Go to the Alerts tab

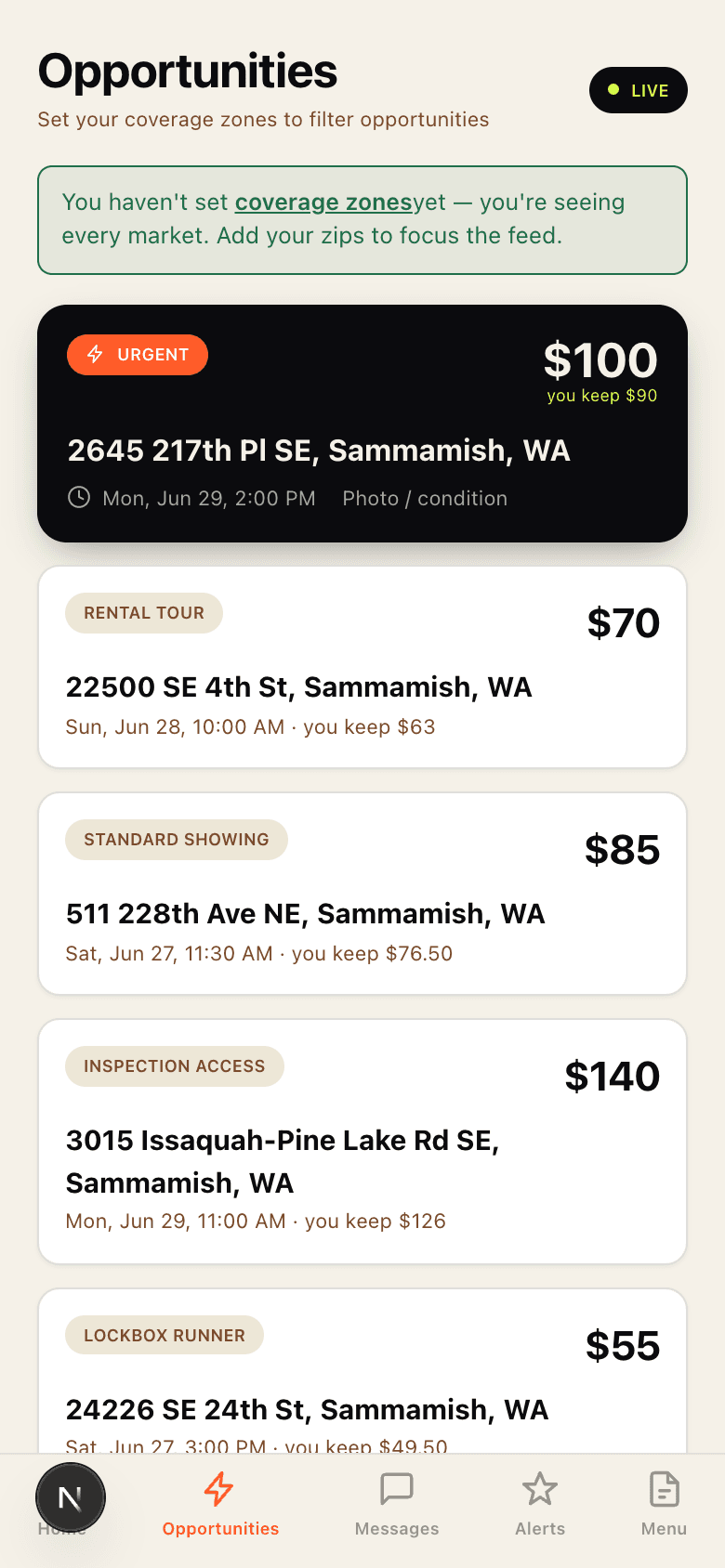[540, 1505]
